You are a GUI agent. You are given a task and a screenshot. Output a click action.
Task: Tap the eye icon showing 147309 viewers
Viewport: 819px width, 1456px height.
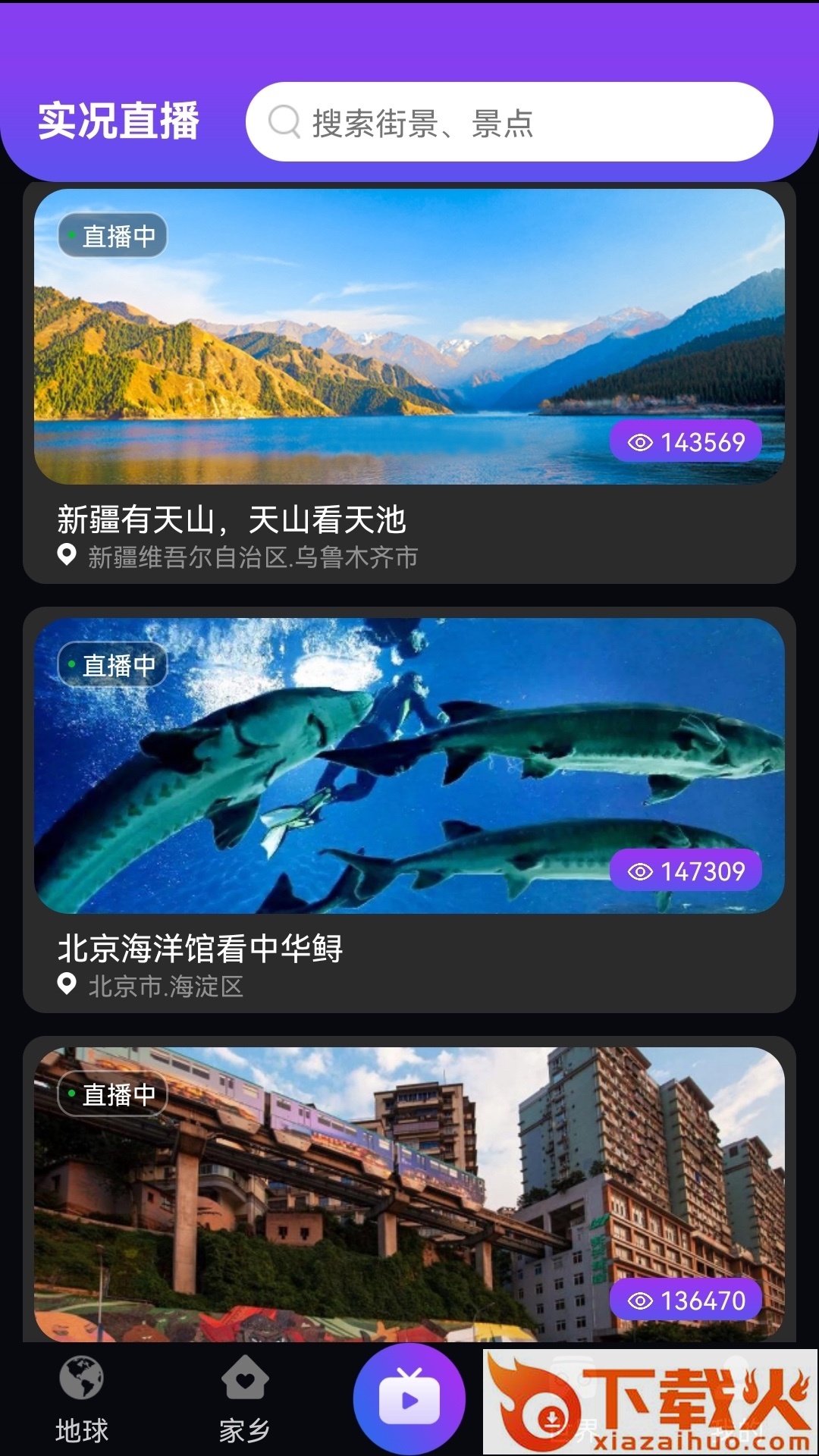(641, 872)
